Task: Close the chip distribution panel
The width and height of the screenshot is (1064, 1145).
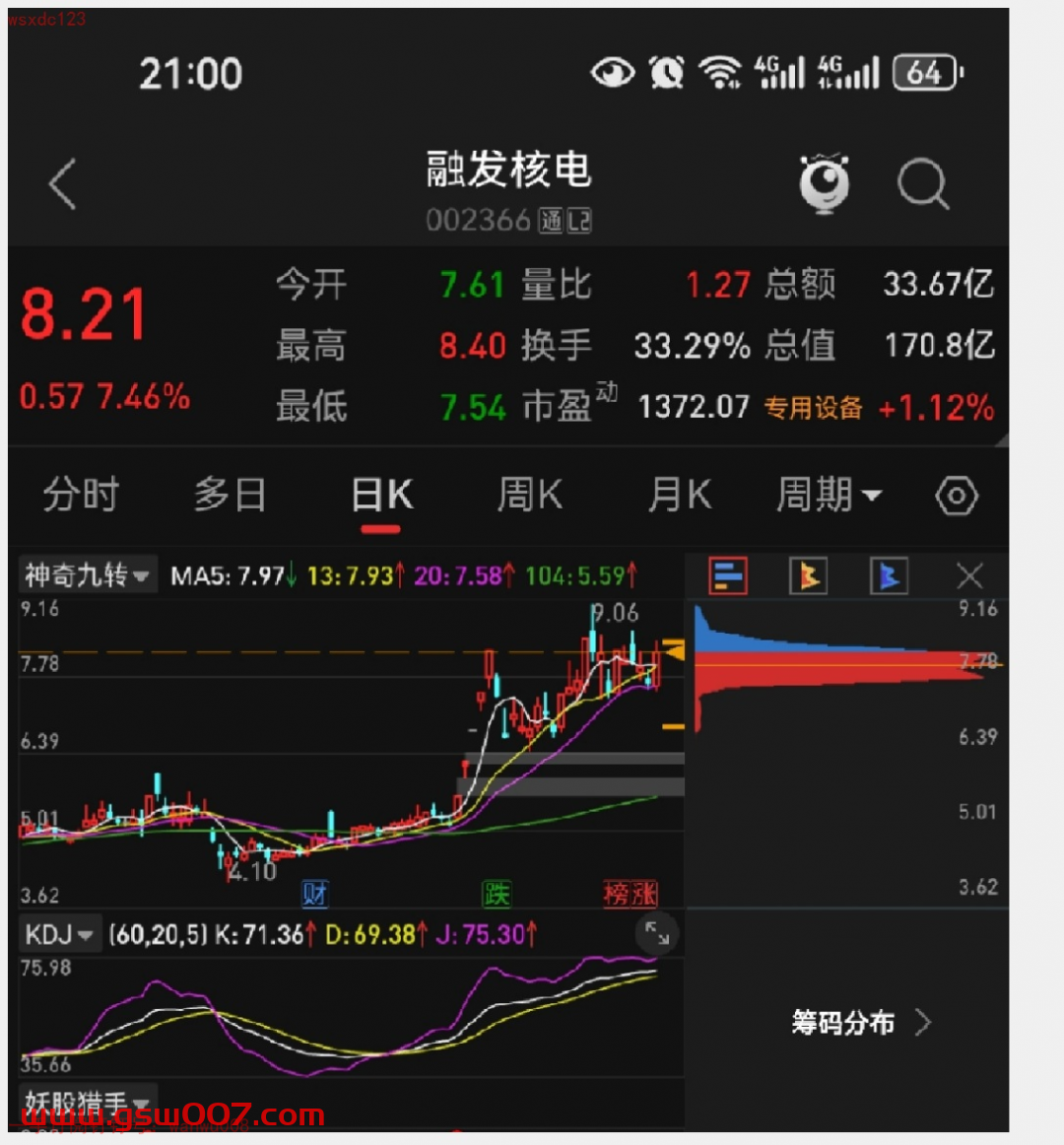Action: tap(969, 576)
